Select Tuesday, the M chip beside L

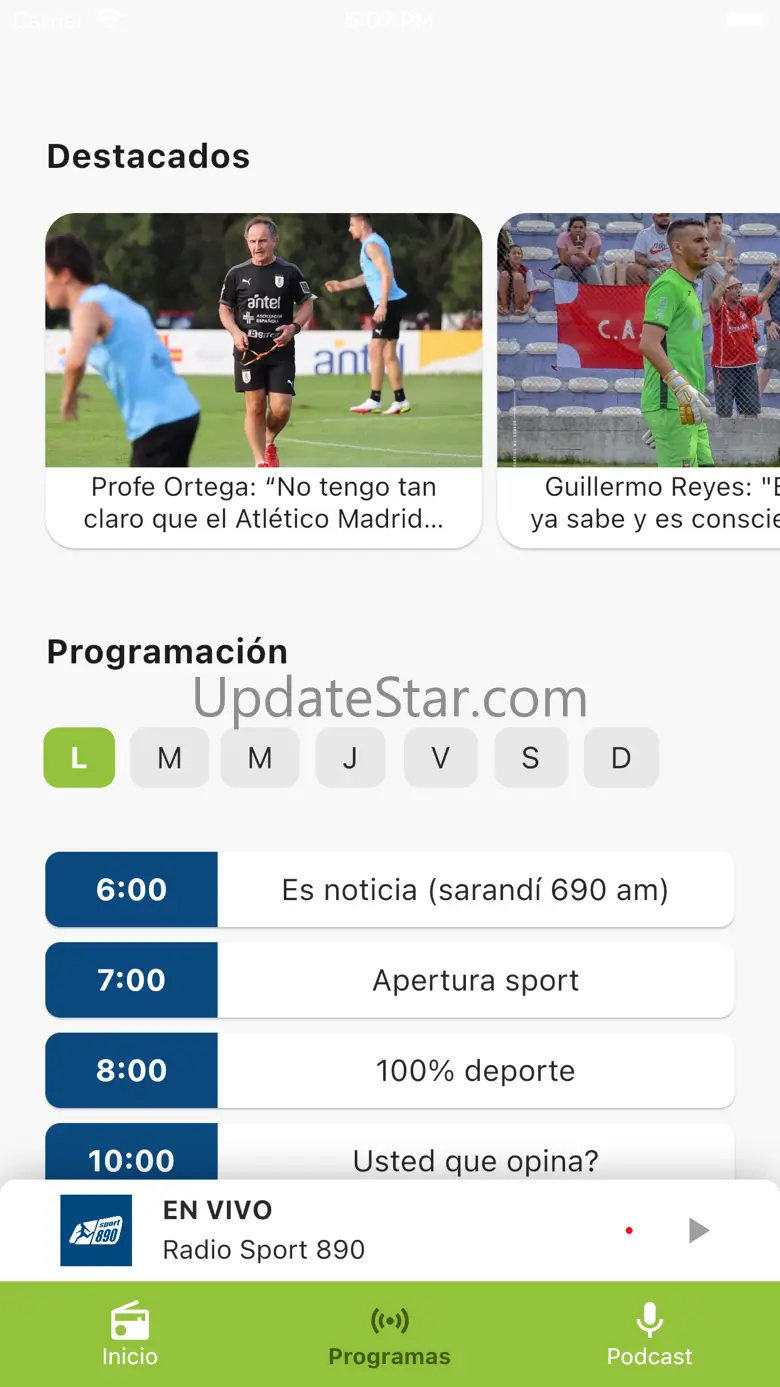click(x=169, y=758)
